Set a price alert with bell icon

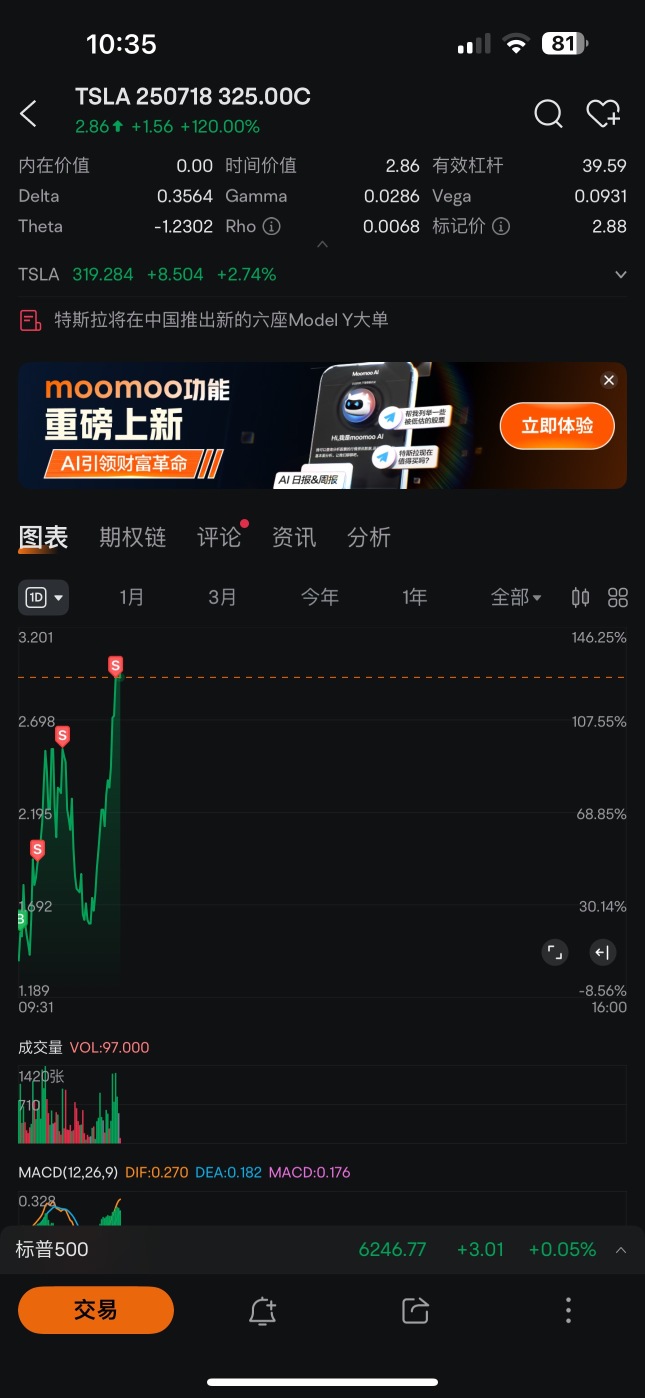point(262,1310)
